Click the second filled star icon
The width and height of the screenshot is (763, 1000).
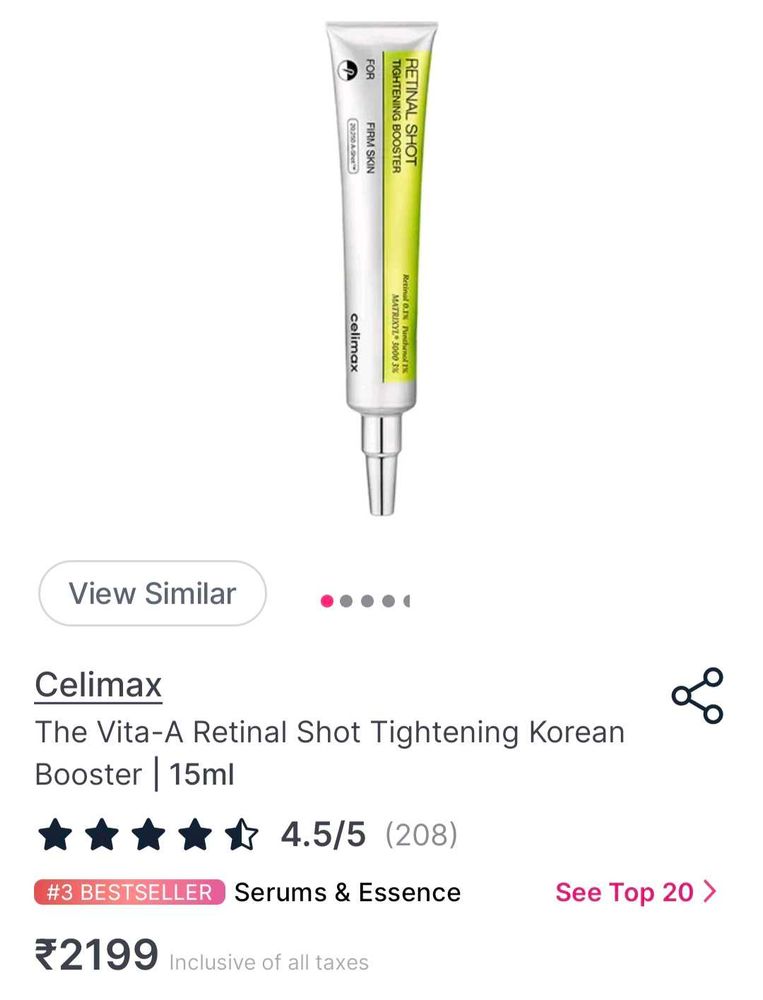102,832
